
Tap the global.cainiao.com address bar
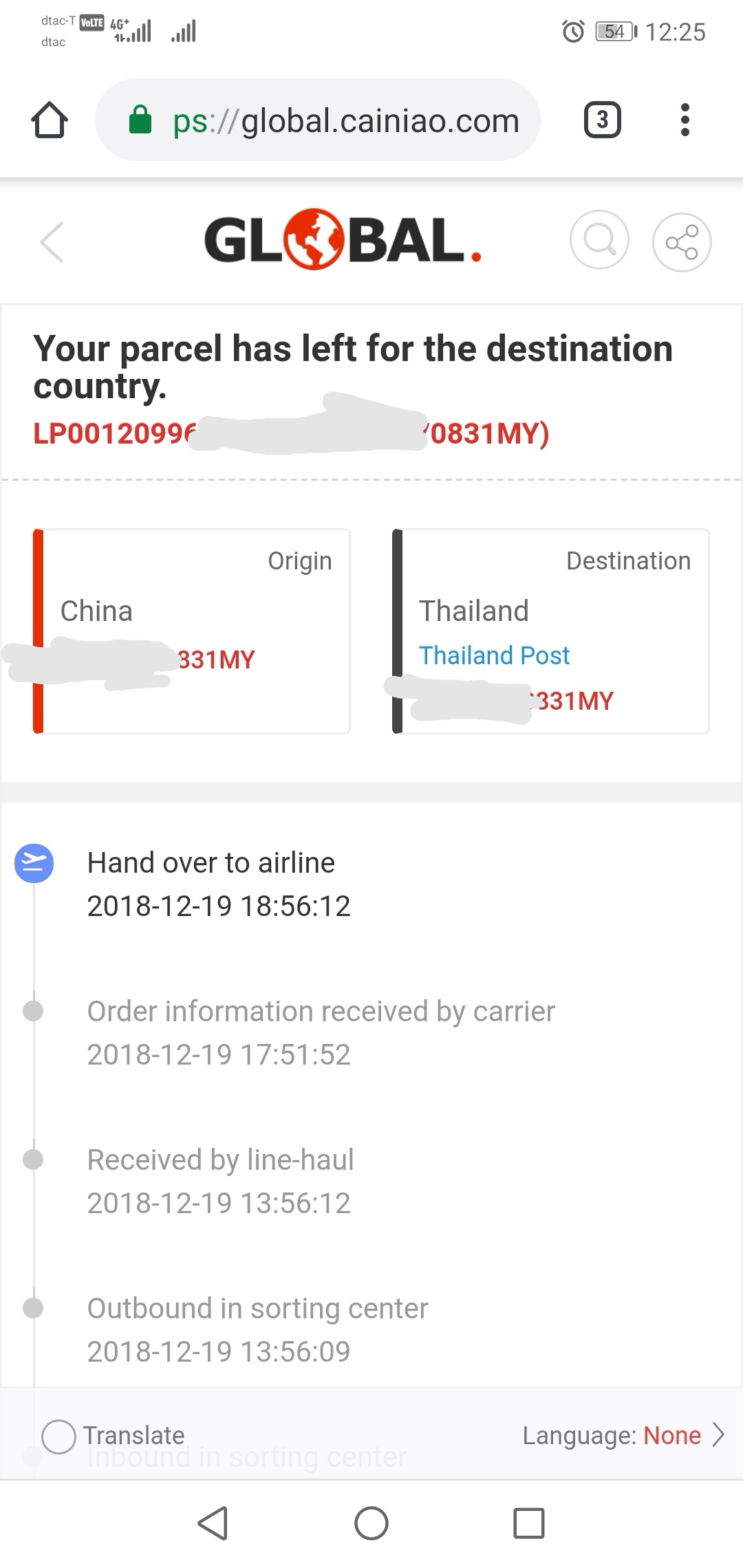click(318, 120)
